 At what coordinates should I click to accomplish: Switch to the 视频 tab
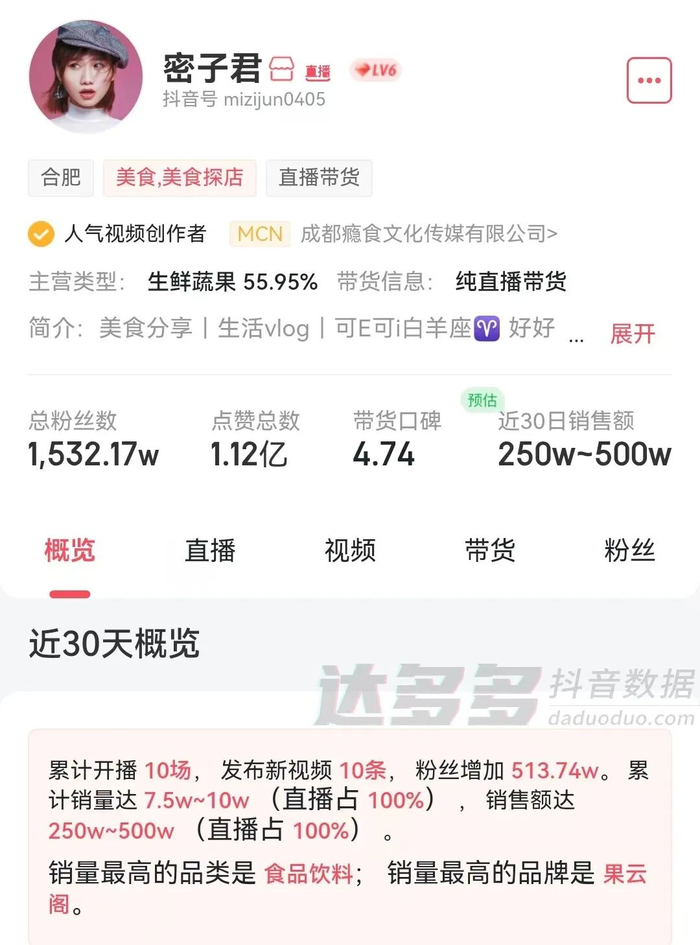pyautogui.click(x=350, y=550)
